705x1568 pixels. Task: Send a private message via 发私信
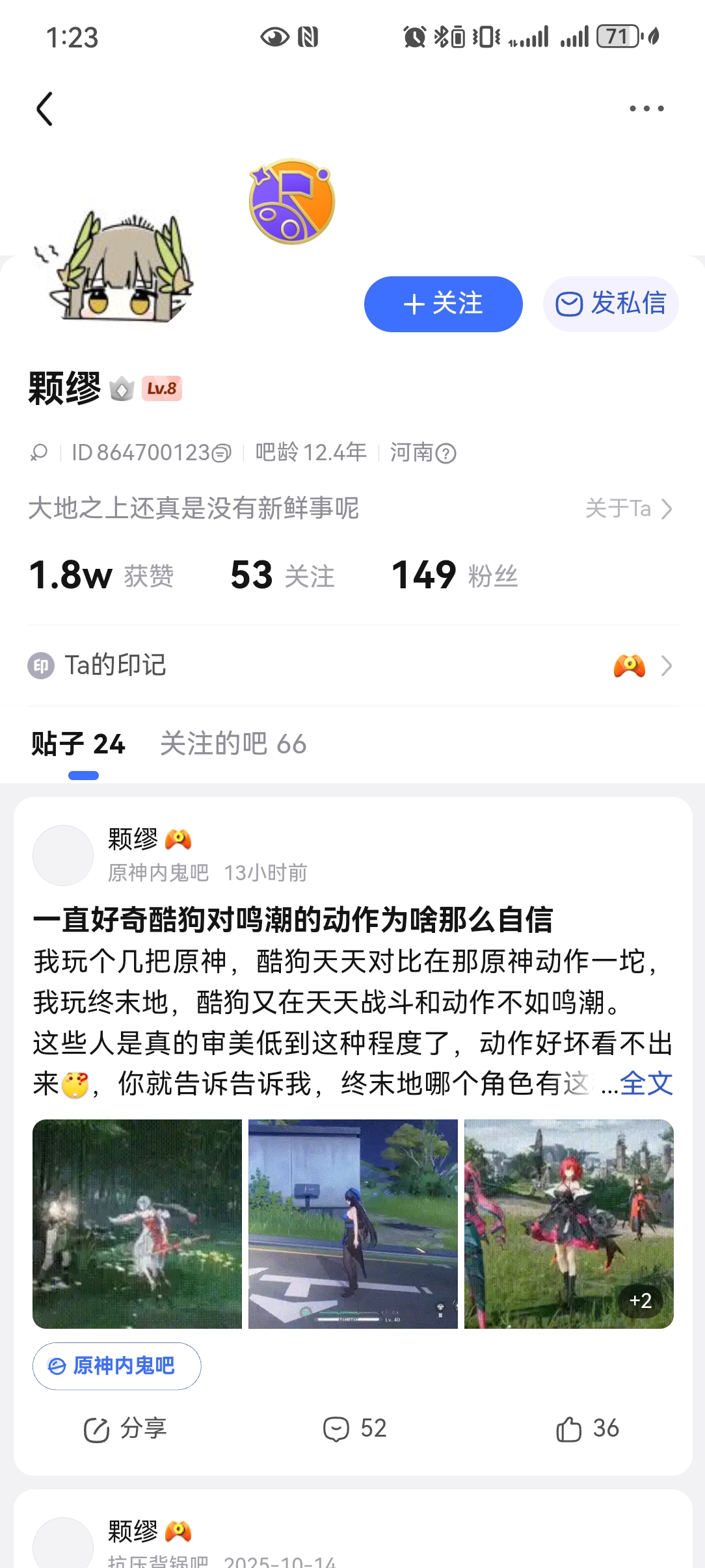click(x=611, y=304)
